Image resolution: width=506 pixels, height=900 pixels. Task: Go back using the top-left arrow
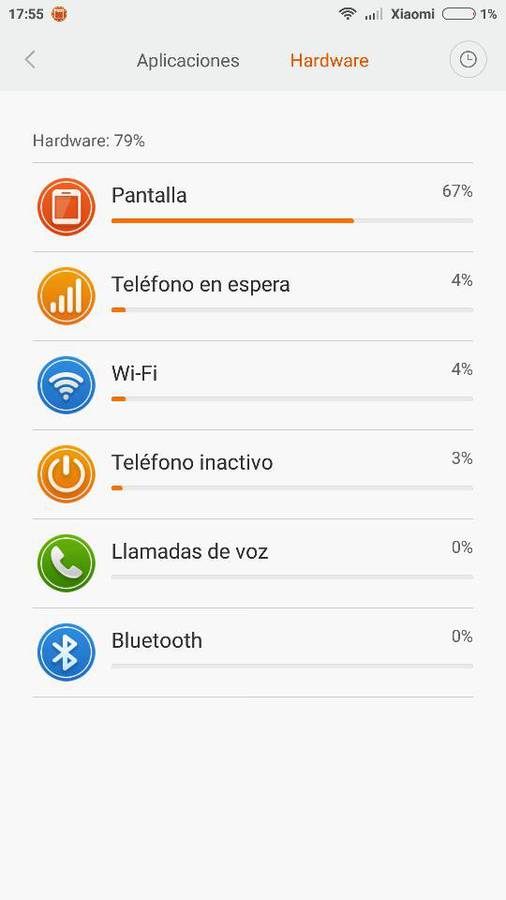click(30, 60)
